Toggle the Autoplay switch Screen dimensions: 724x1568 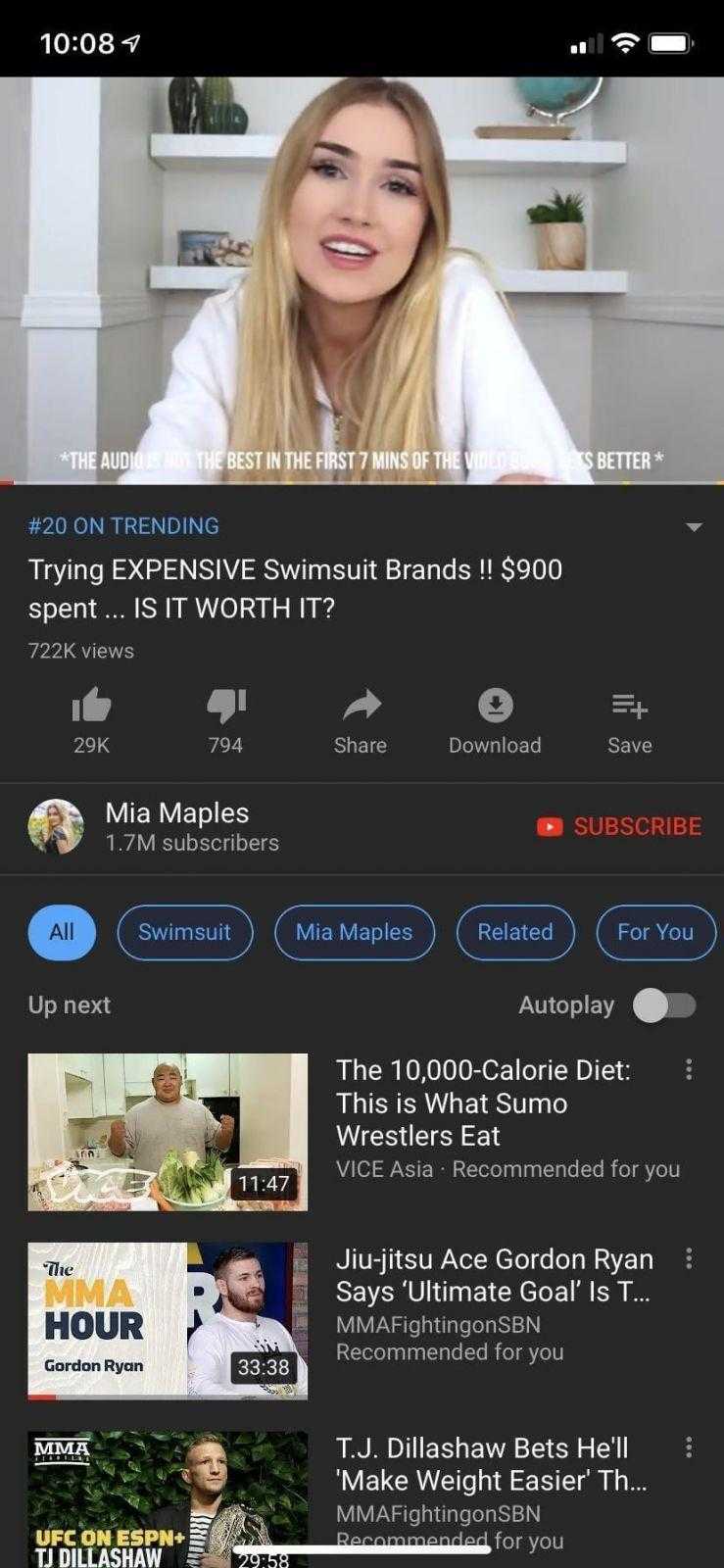[x=664, y=1005]
